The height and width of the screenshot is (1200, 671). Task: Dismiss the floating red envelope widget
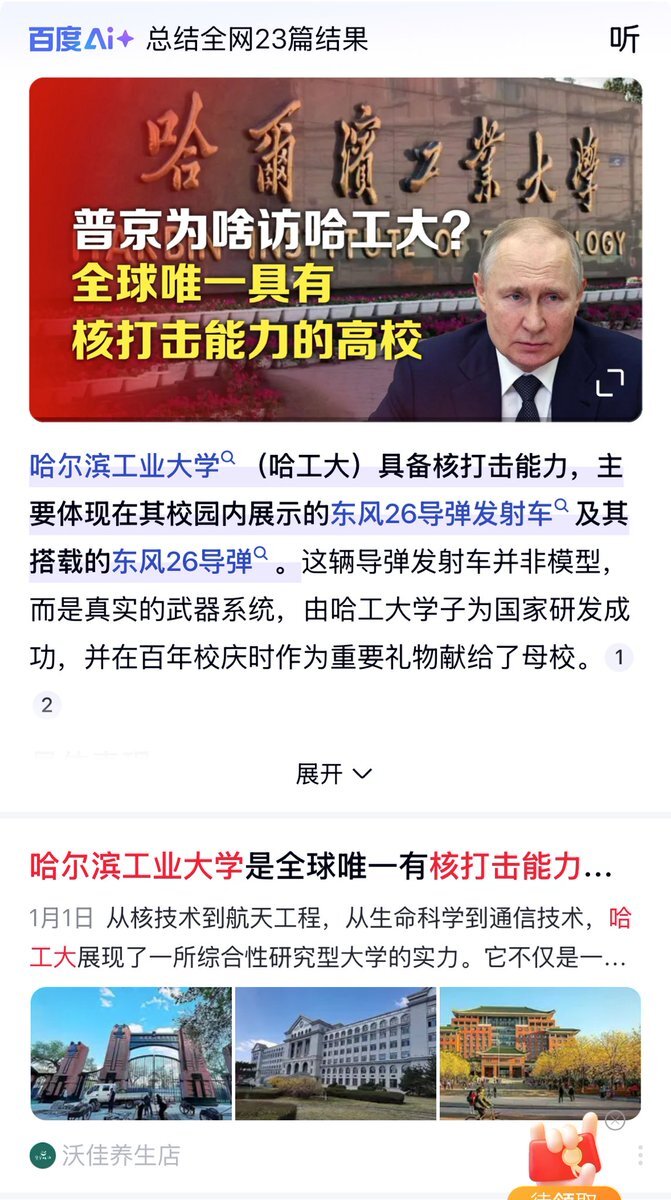615,1121
